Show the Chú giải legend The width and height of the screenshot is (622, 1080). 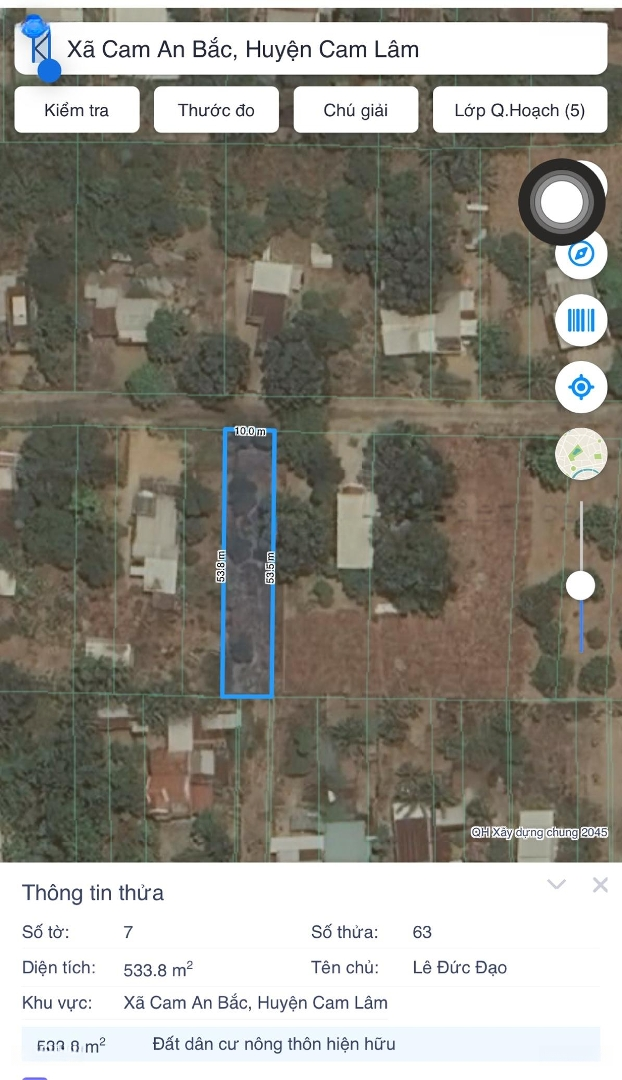click(x=355, y=110)
